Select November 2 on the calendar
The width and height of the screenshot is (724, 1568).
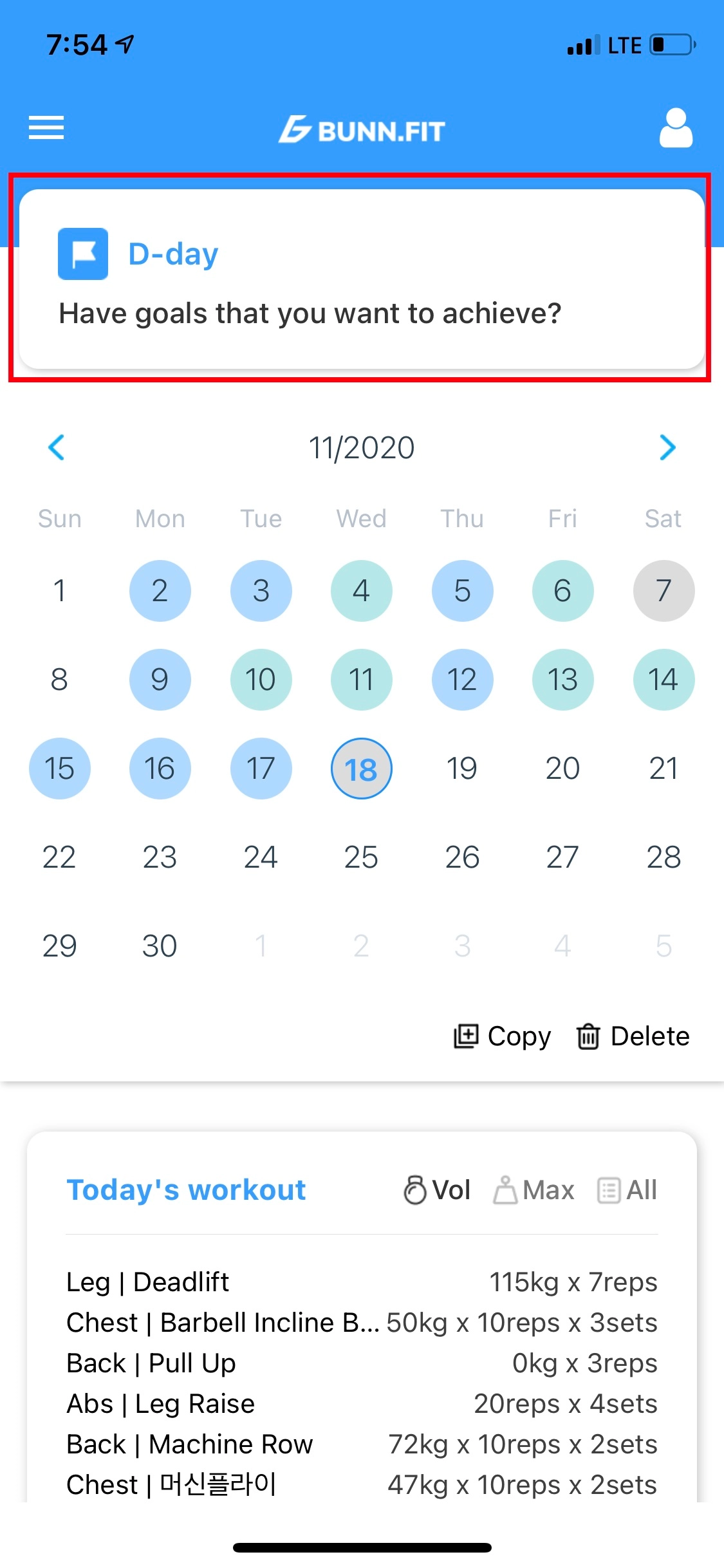pyautogui.click(x=160, y=591)
